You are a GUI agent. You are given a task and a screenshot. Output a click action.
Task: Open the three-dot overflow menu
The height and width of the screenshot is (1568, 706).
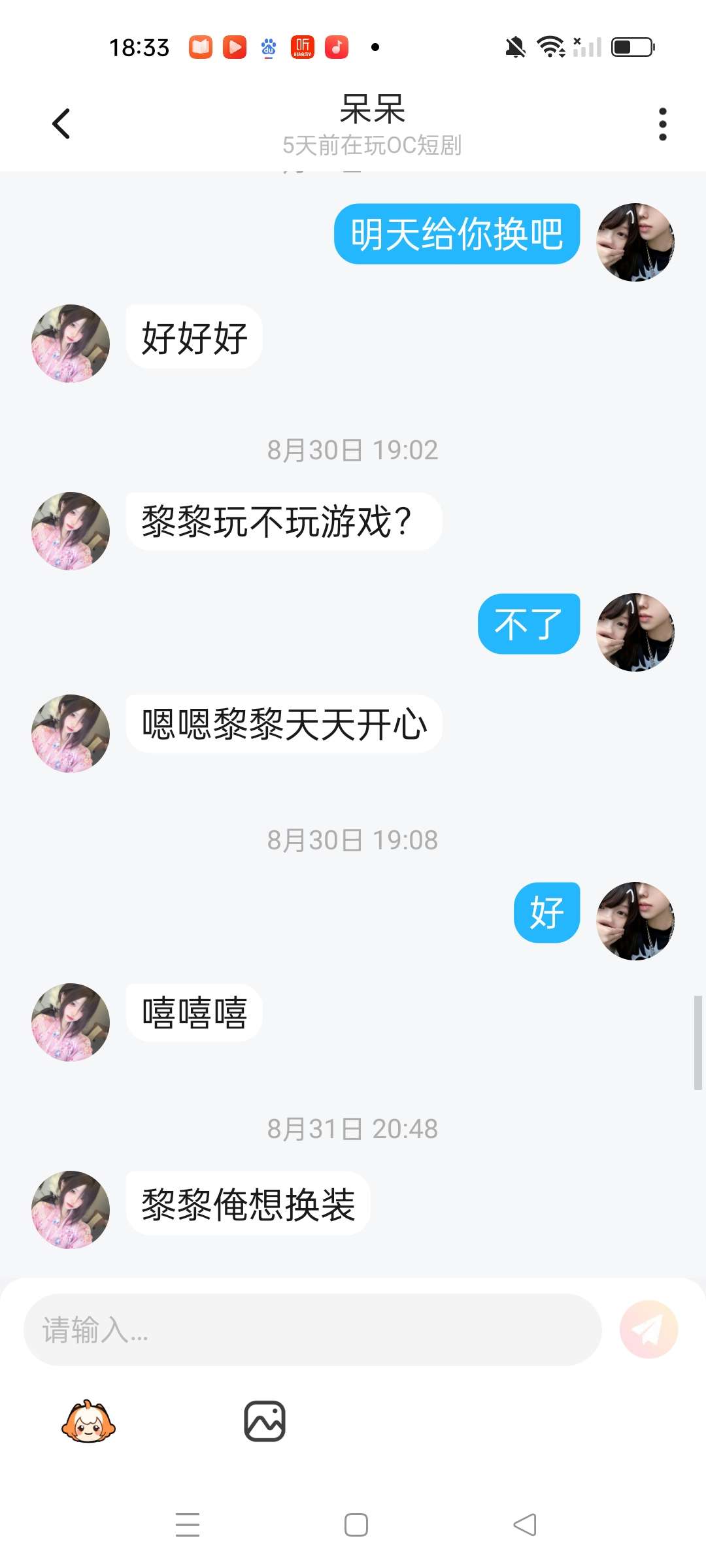coord(662,123)
